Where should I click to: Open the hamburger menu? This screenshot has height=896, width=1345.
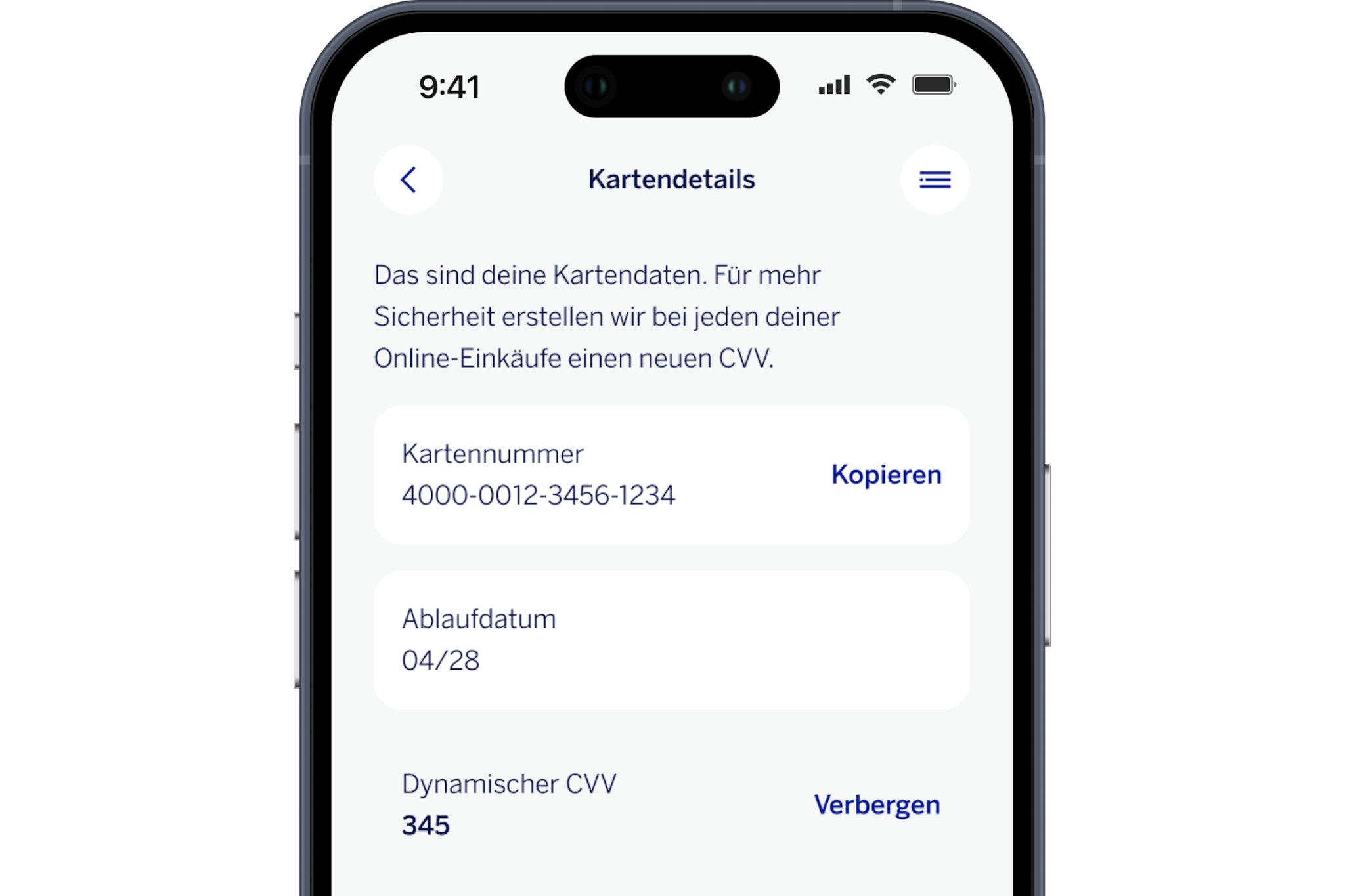[x=935, y=179]
